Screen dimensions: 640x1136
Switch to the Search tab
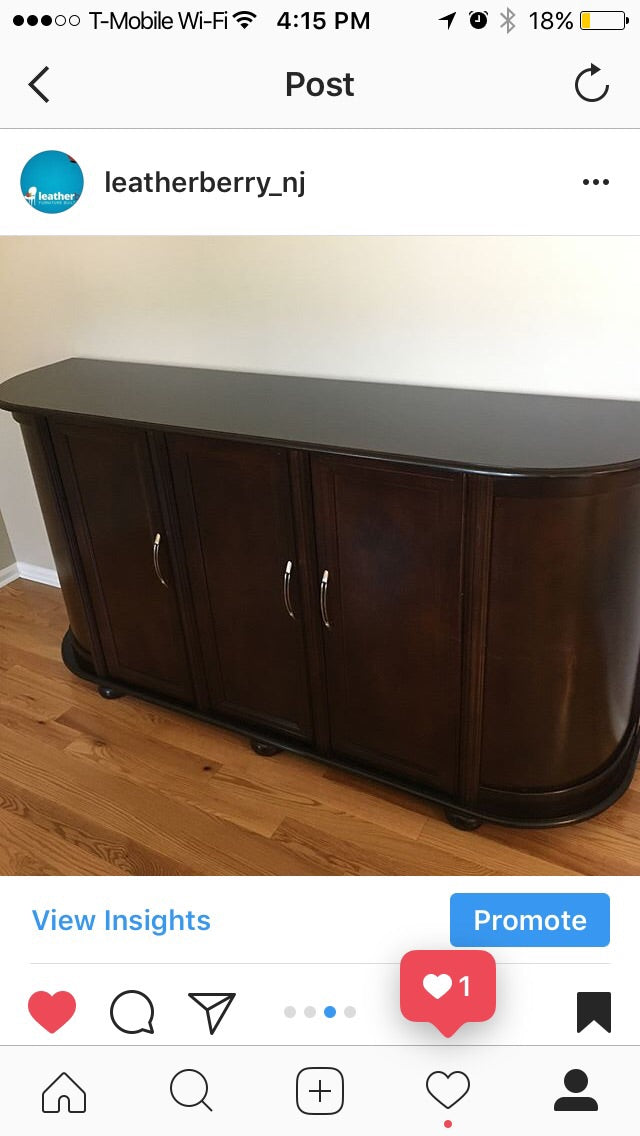(x=191, y=1090)
